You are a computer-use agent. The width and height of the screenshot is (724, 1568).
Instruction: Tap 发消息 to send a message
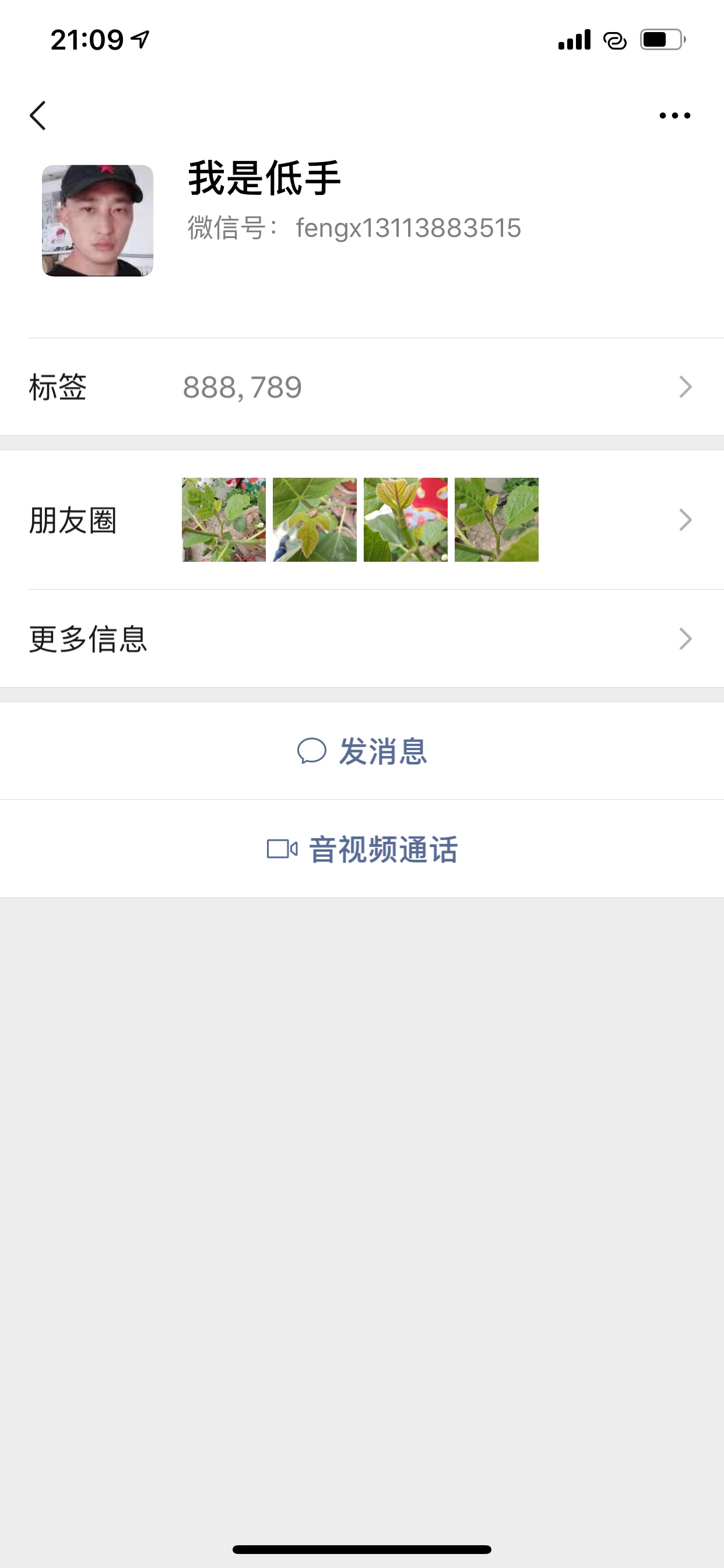click(x=362, y=751)
